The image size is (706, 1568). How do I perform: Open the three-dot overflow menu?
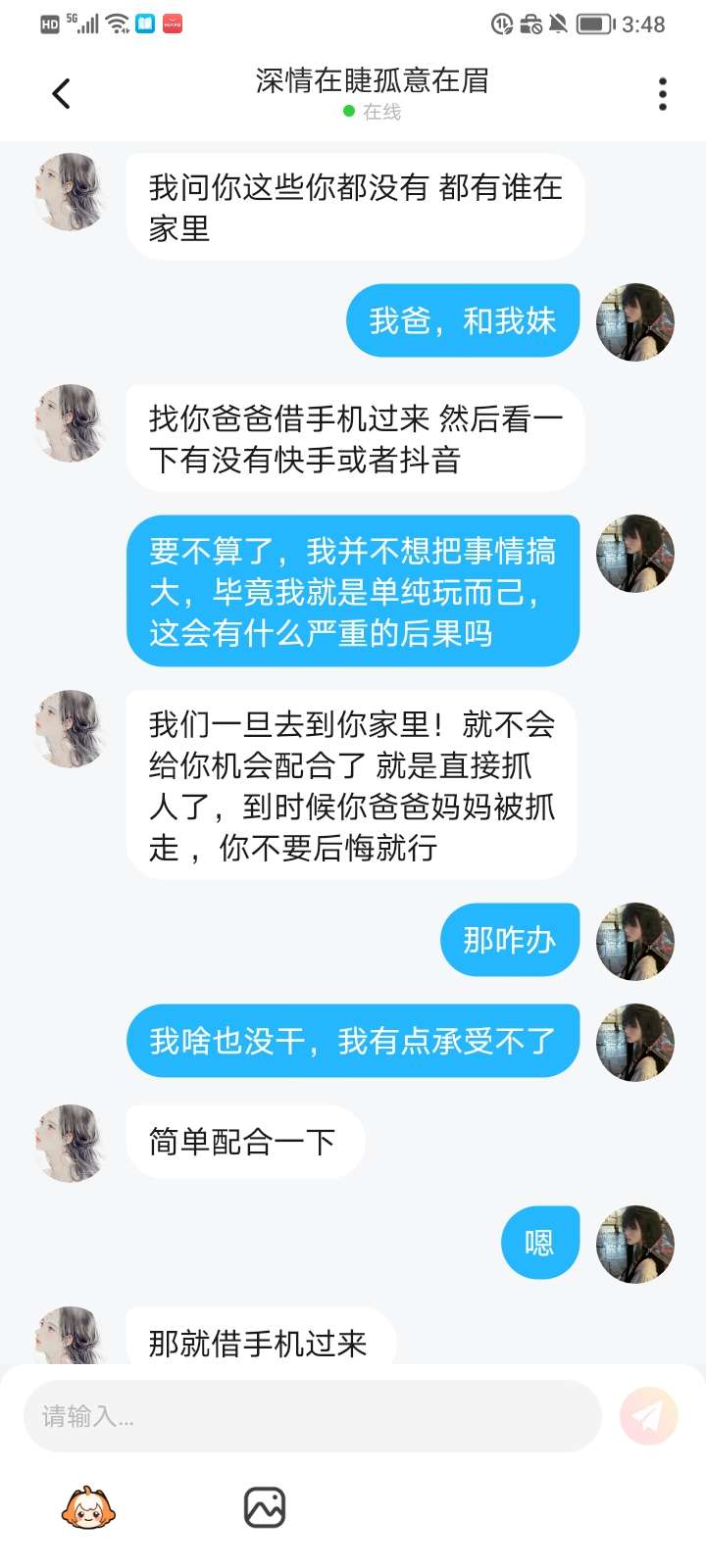tap(663, 94)
